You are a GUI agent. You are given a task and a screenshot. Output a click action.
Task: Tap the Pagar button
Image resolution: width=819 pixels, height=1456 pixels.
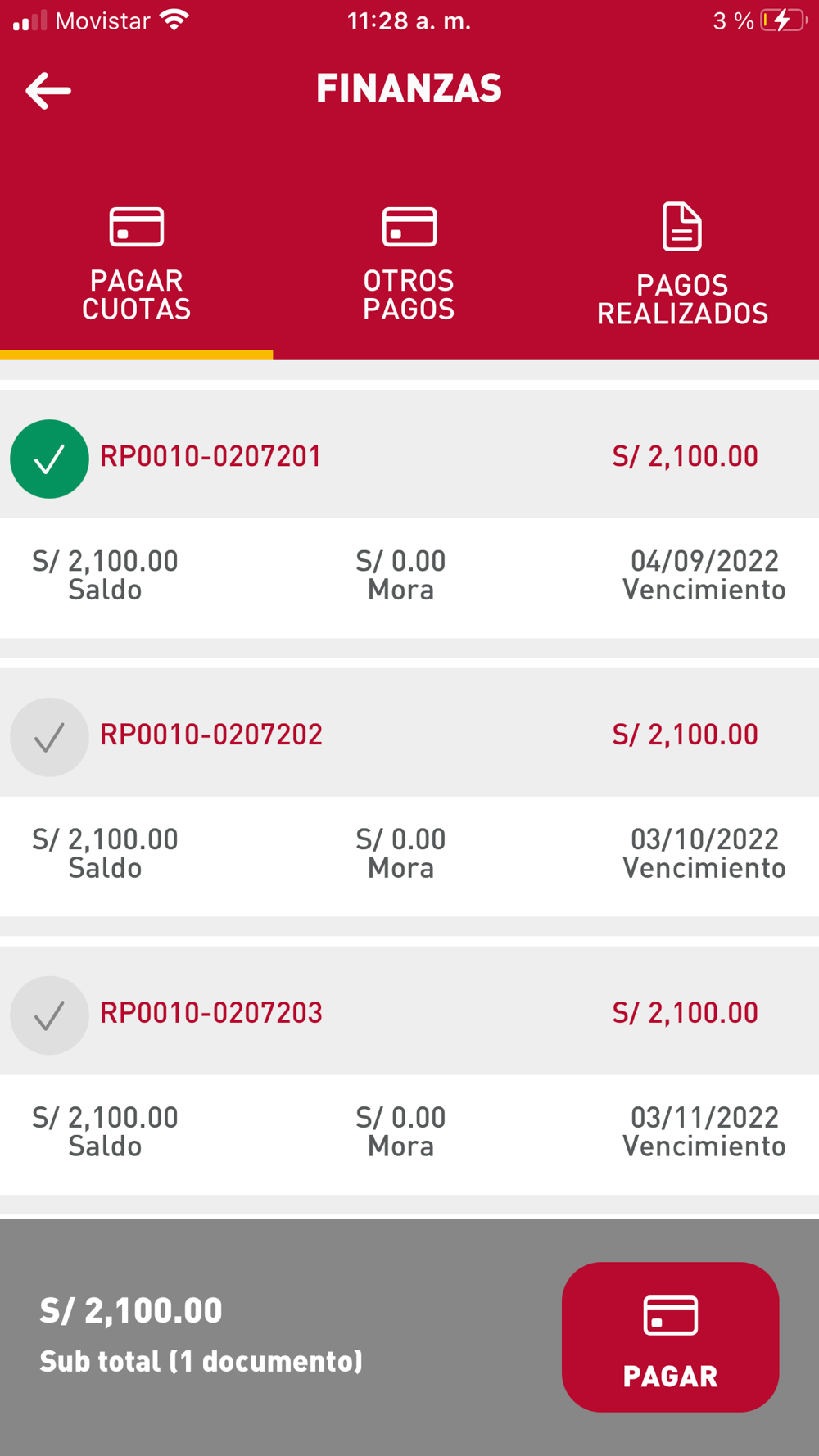670,1336
